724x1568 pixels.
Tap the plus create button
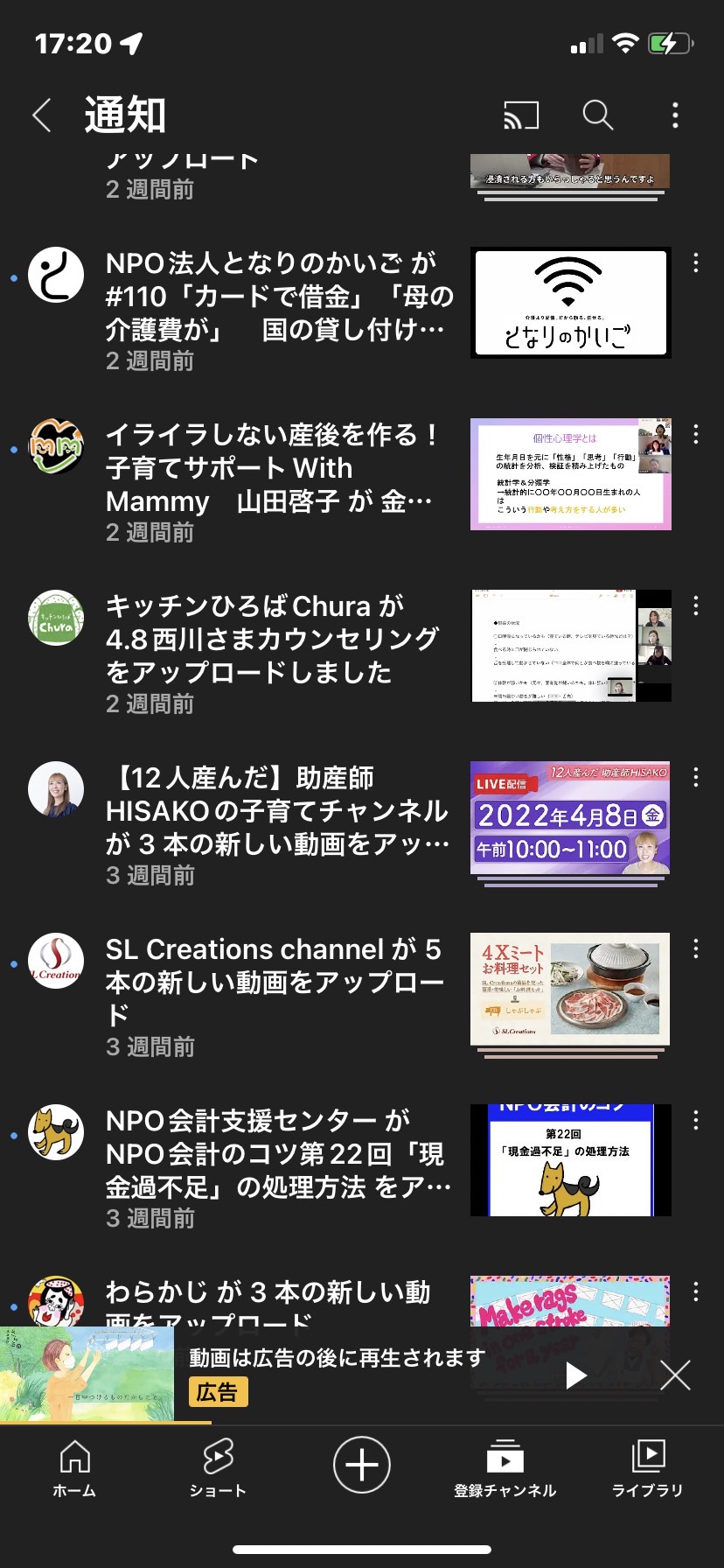click(362, 1465)
